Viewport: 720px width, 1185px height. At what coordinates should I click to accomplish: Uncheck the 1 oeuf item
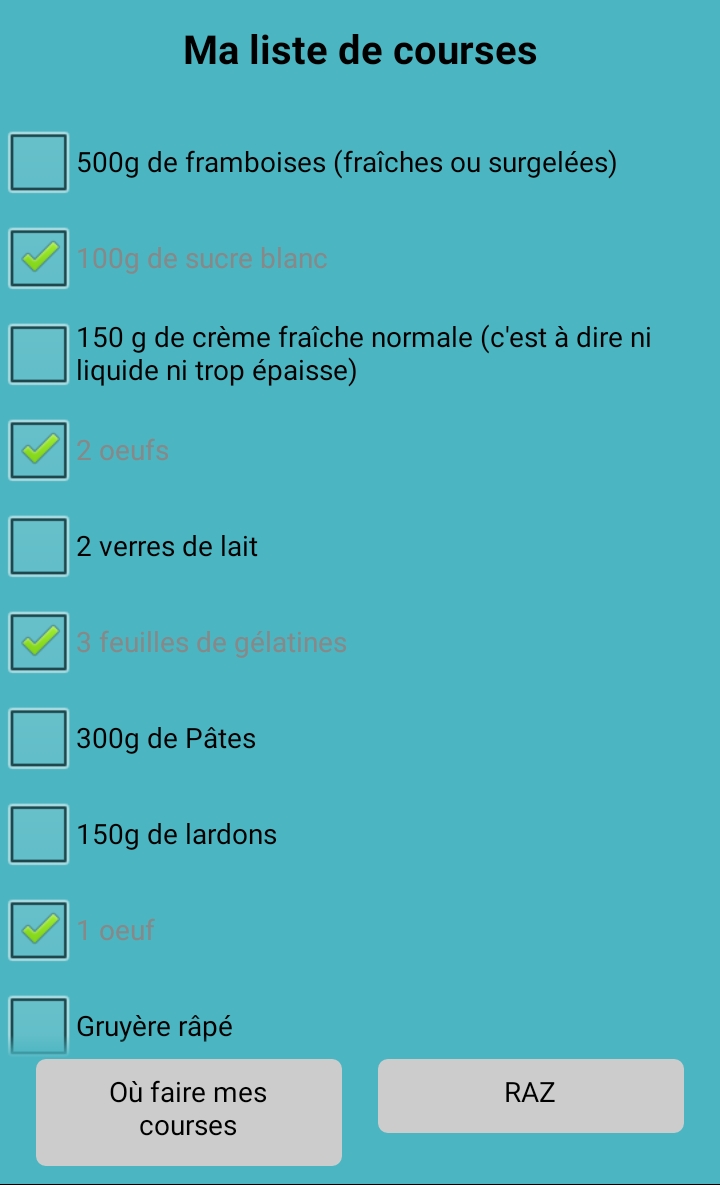click(39, 930)
